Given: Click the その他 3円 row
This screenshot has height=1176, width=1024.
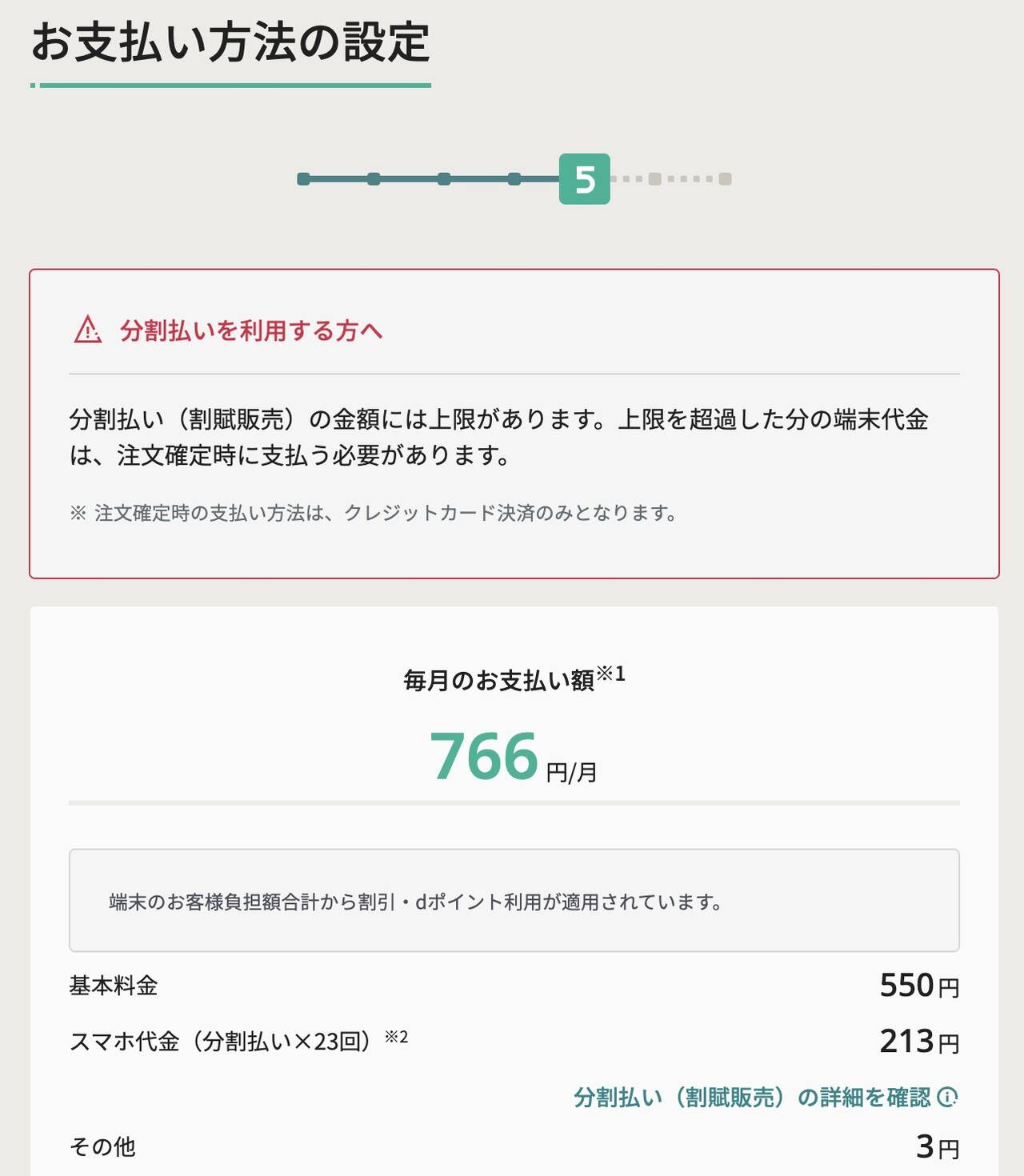Looking at the screenshot, I should tap(512, 1146).
